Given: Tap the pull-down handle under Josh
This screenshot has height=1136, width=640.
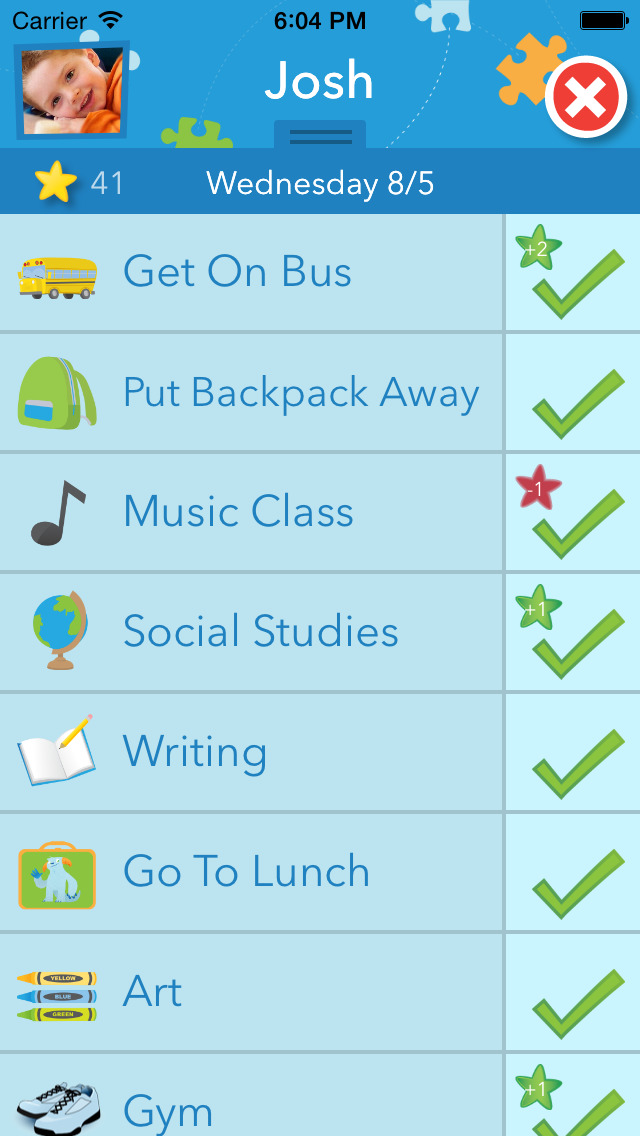Looking at the screenshot, I should click(x=320, y=135).
